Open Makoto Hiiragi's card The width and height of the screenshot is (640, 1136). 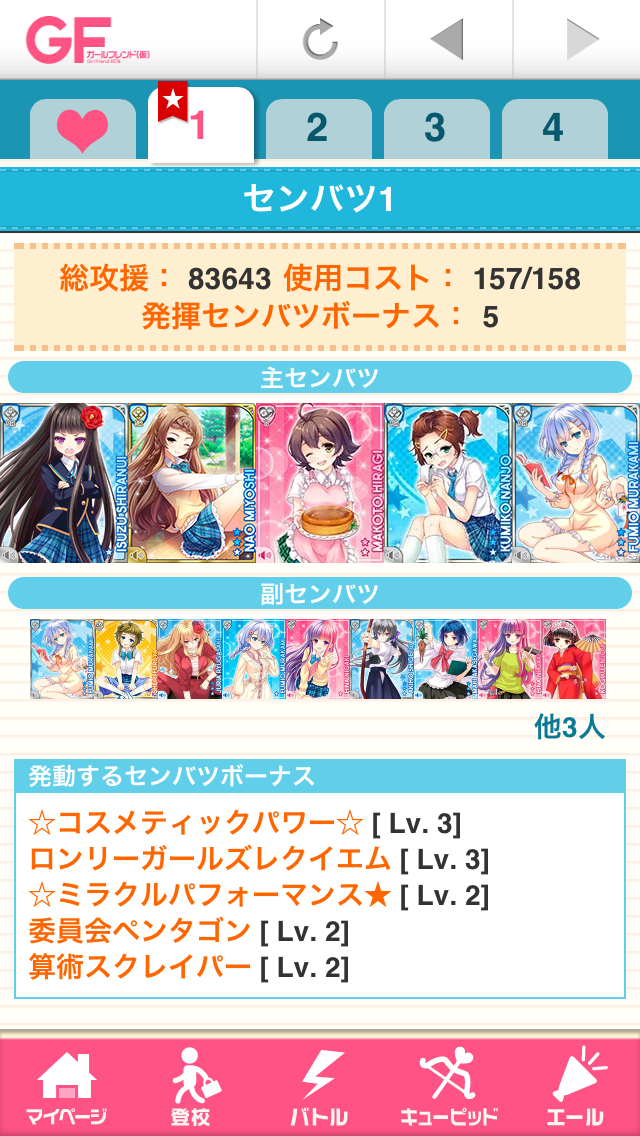[319, 483]
